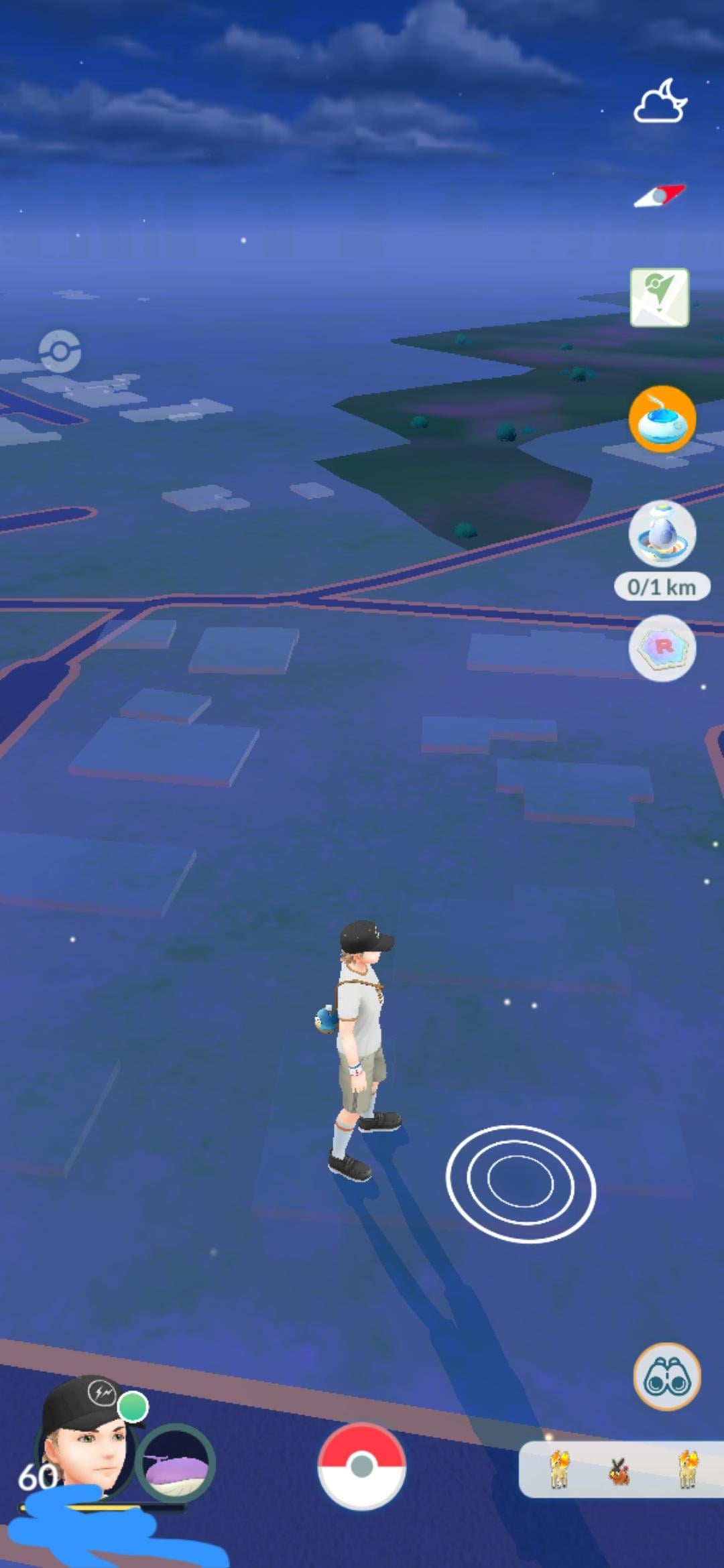The image size is (724, 1568).
Task: Open the buddy Pokémon portrait
Action: tap(176, 1463)
